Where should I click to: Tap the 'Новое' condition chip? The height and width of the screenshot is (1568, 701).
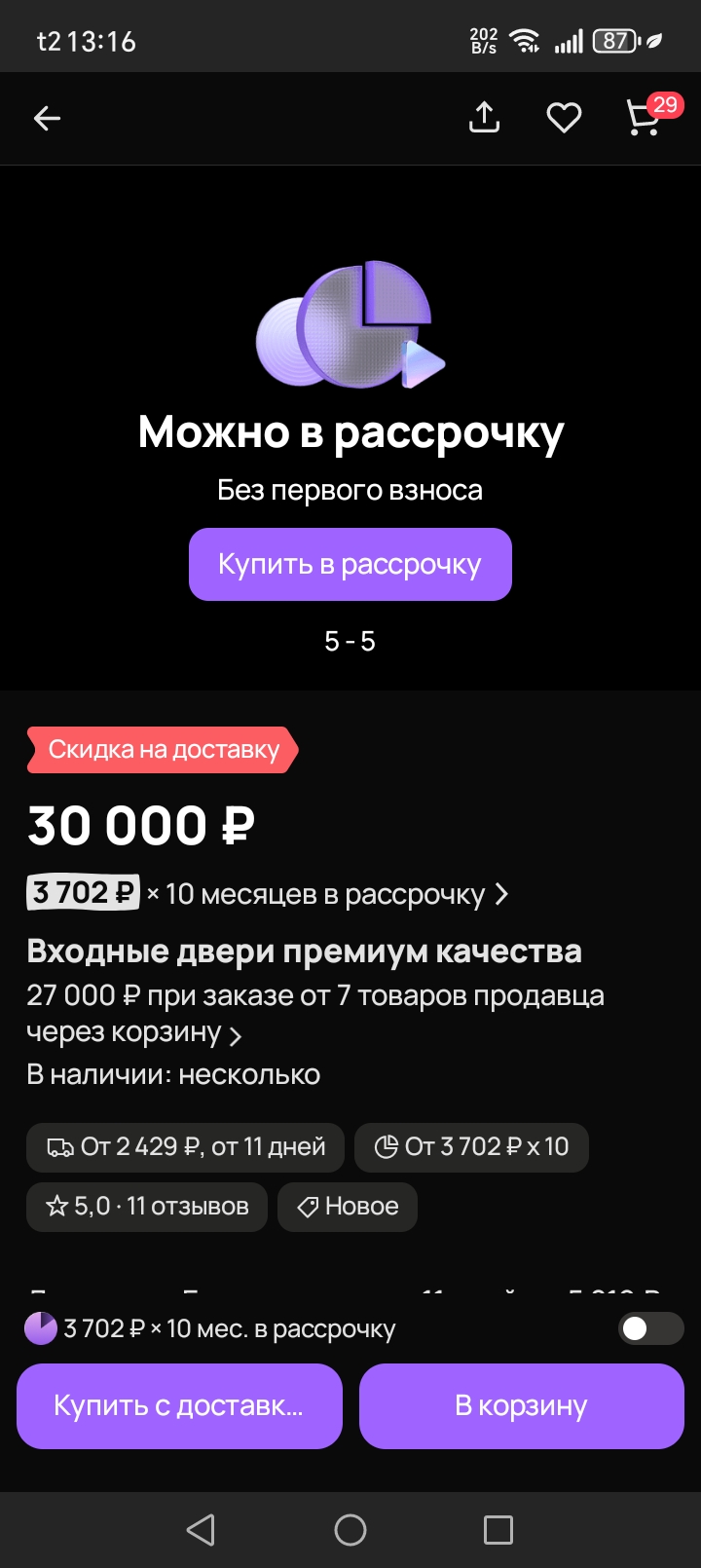(348, 1207)
